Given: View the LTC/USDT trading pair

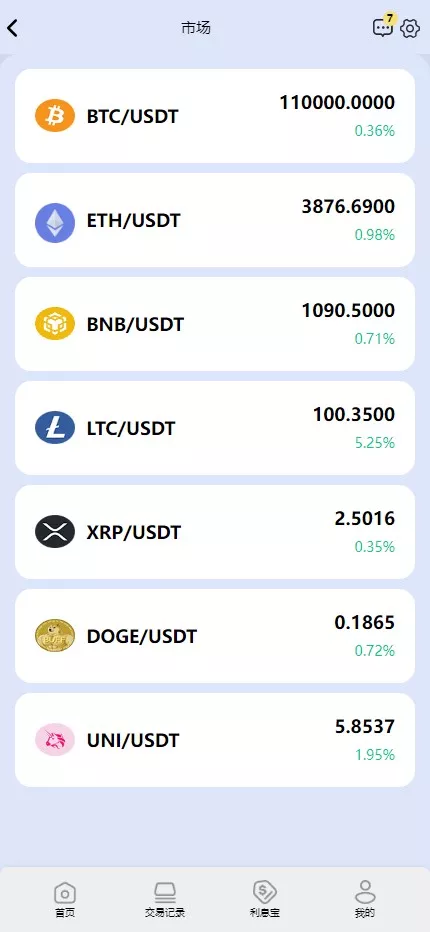Looking at the screenshot, I should 215,428.
